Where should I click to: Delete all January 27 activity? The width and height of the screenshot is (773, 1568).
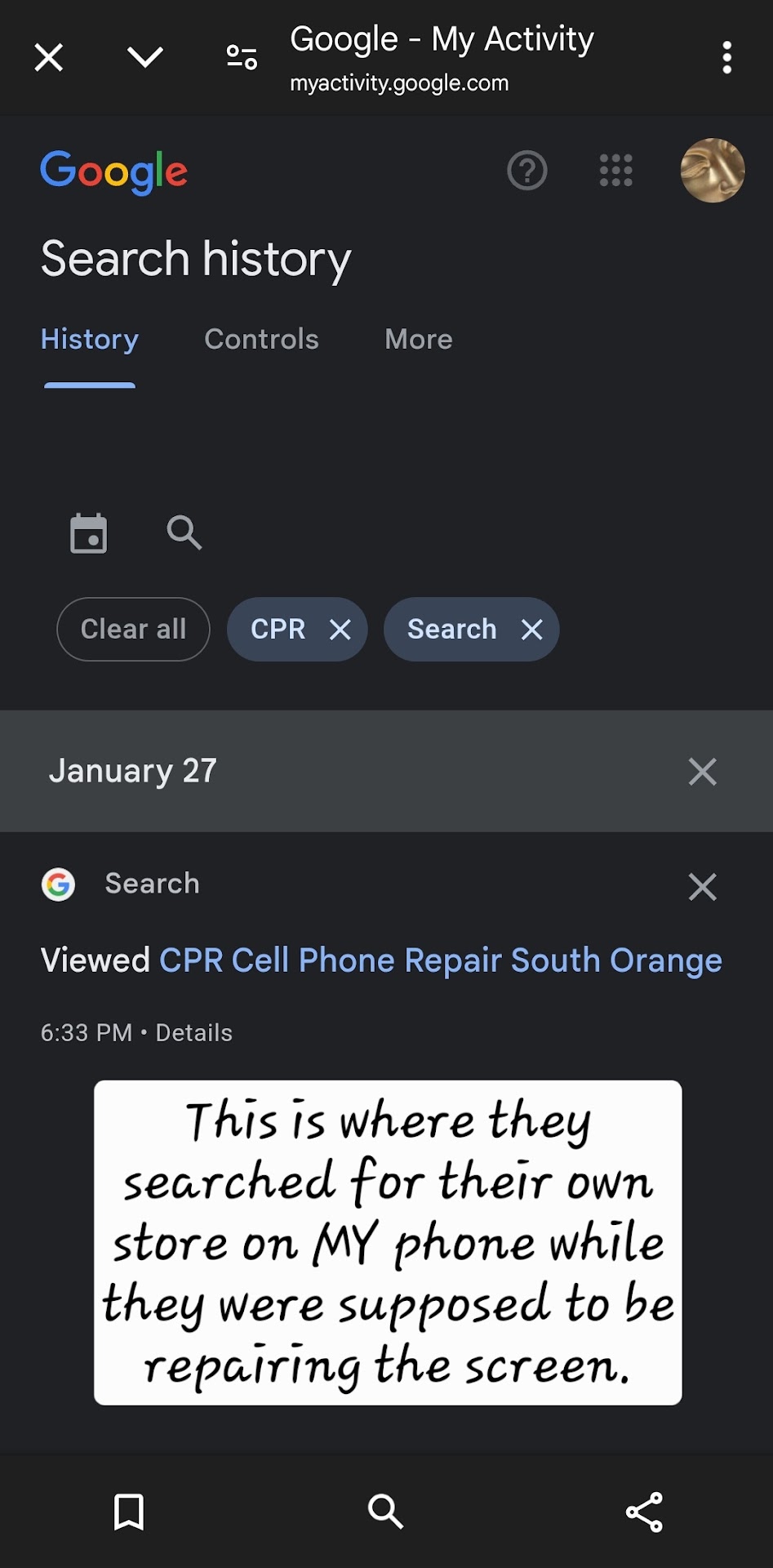pos(702,771)
